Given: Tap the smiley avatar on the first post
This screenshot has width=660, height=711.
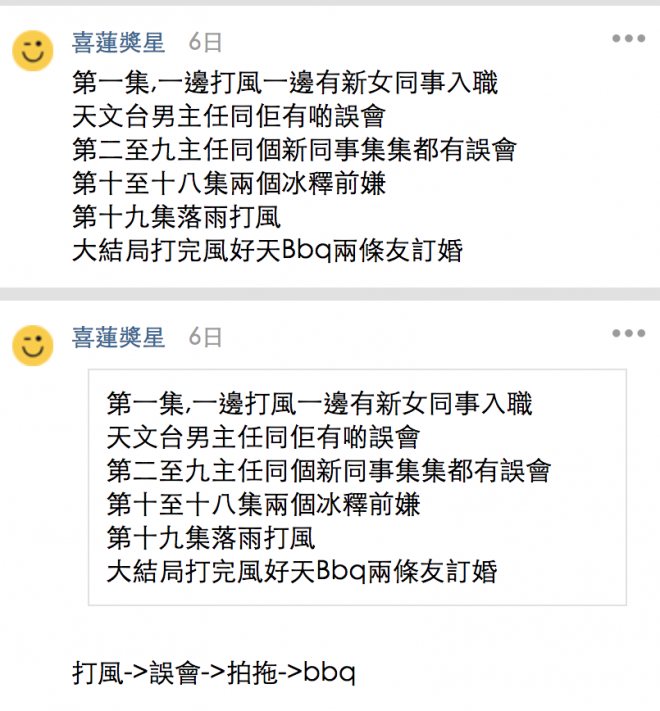Looking at the screenshot, I should coord(32,49).
